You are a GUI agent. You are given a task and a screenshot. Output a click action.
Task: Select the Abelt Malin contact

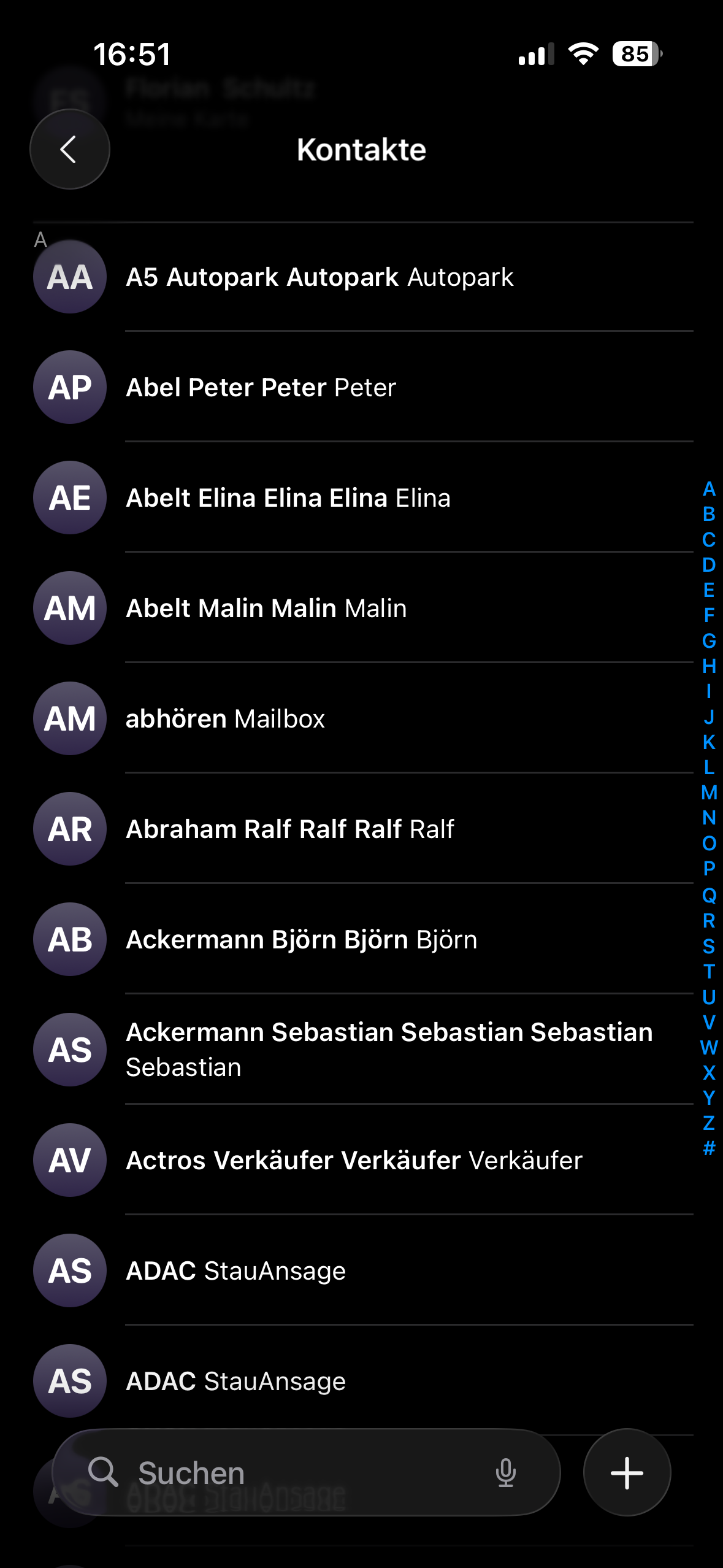pos(266,609)
